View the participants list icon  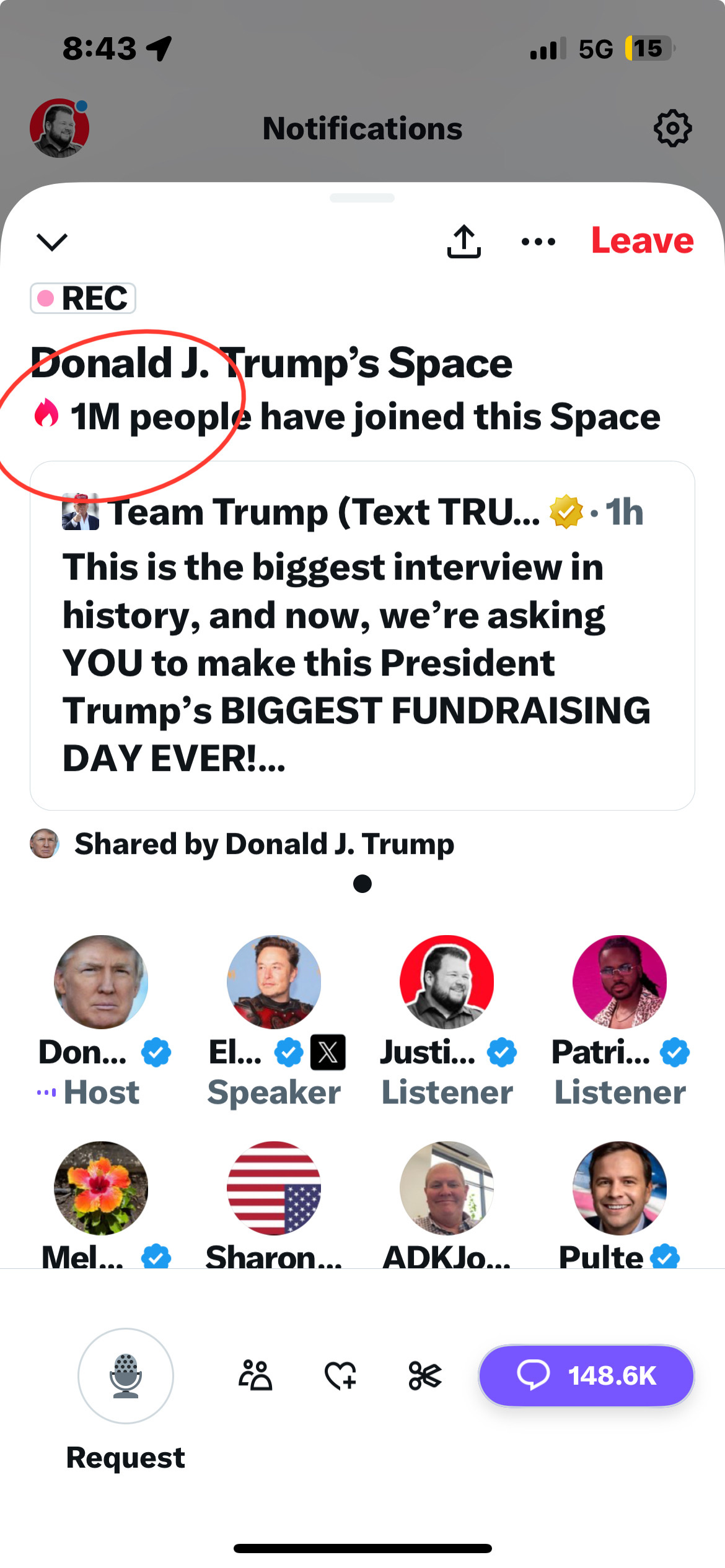pyautogui.click(x=255, y=1376)
